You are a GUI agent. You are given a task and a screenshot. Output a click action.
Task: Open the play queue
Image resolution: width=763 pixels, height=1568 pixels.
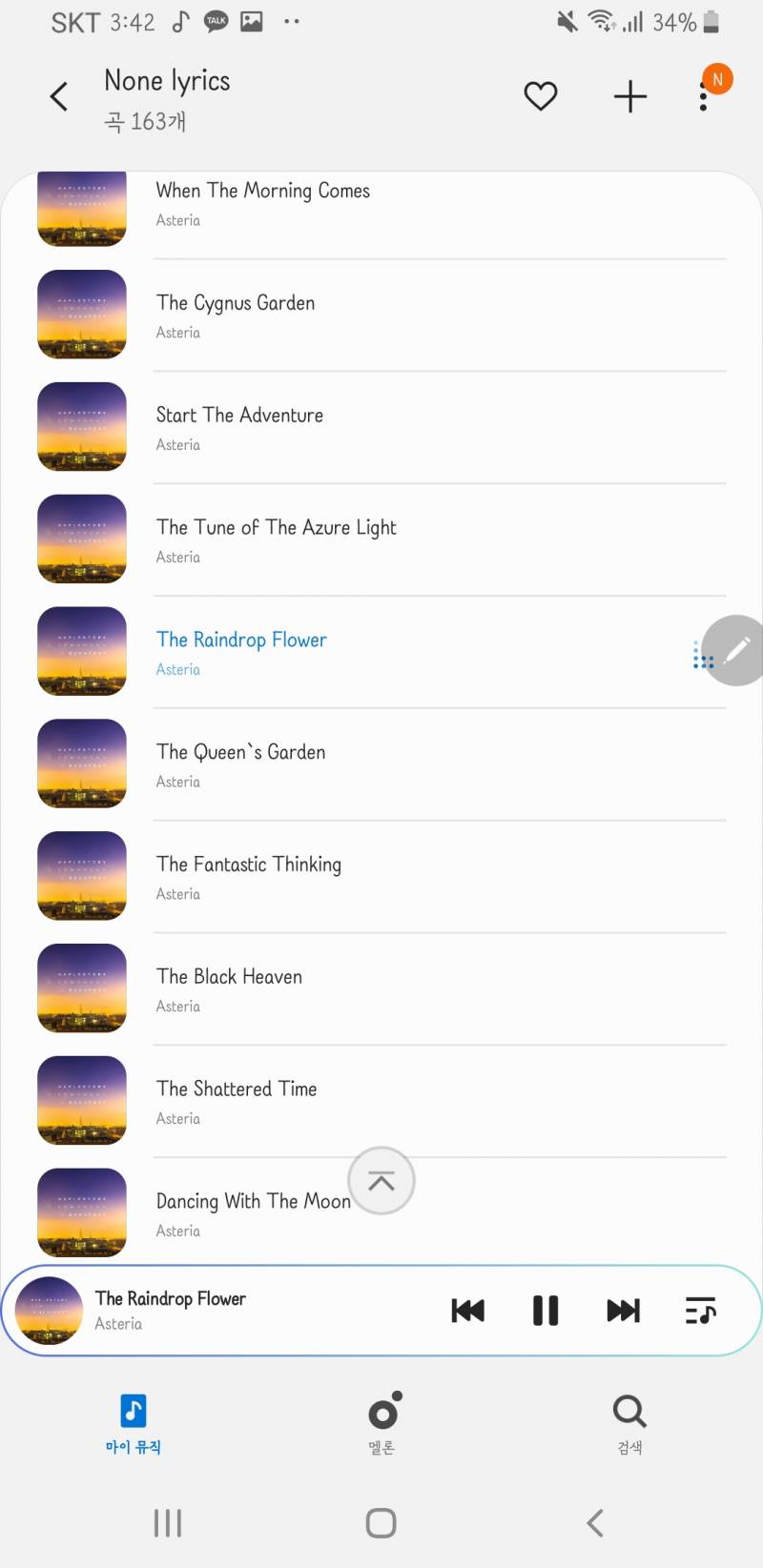tap(701, 1311)
